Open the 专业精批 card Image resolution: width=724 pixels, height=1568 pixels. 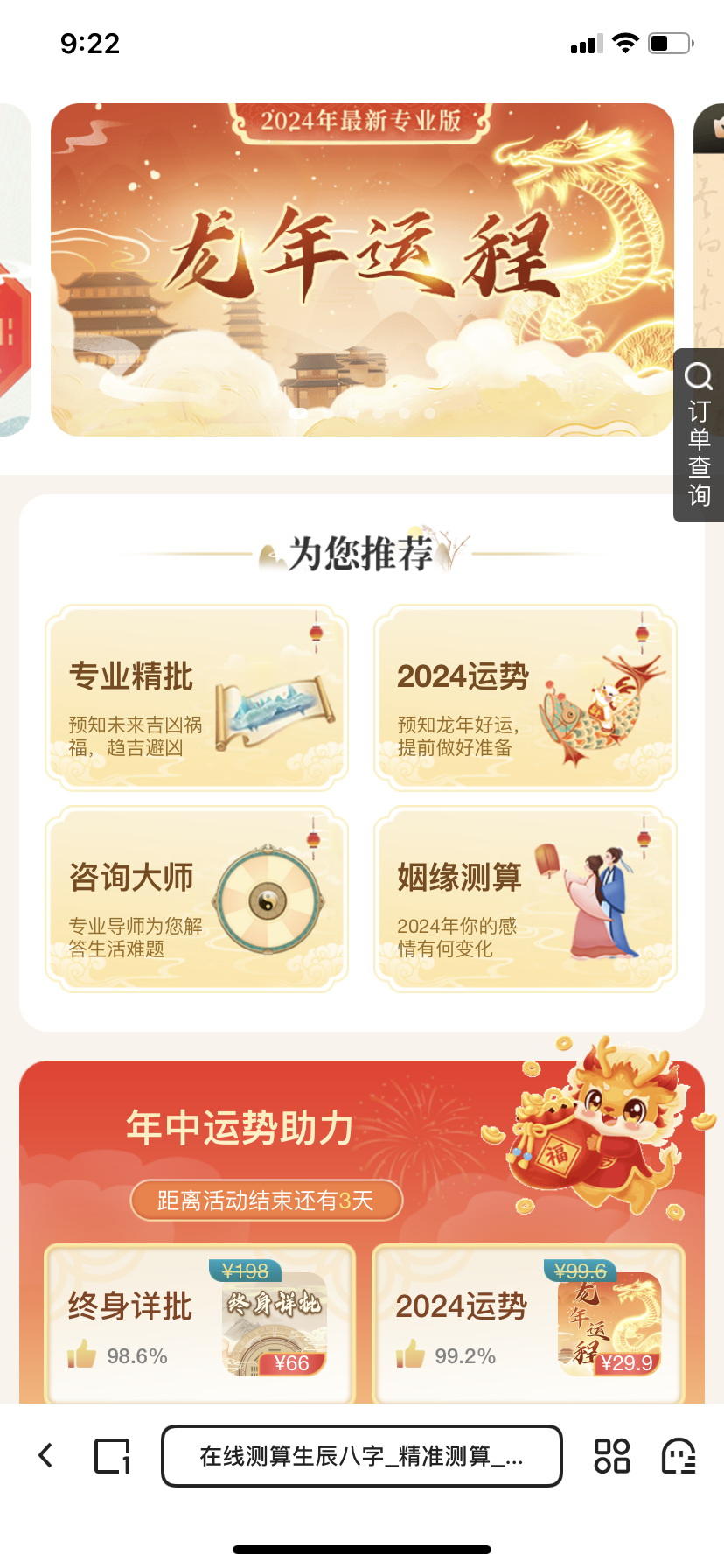tap(197, 697)
